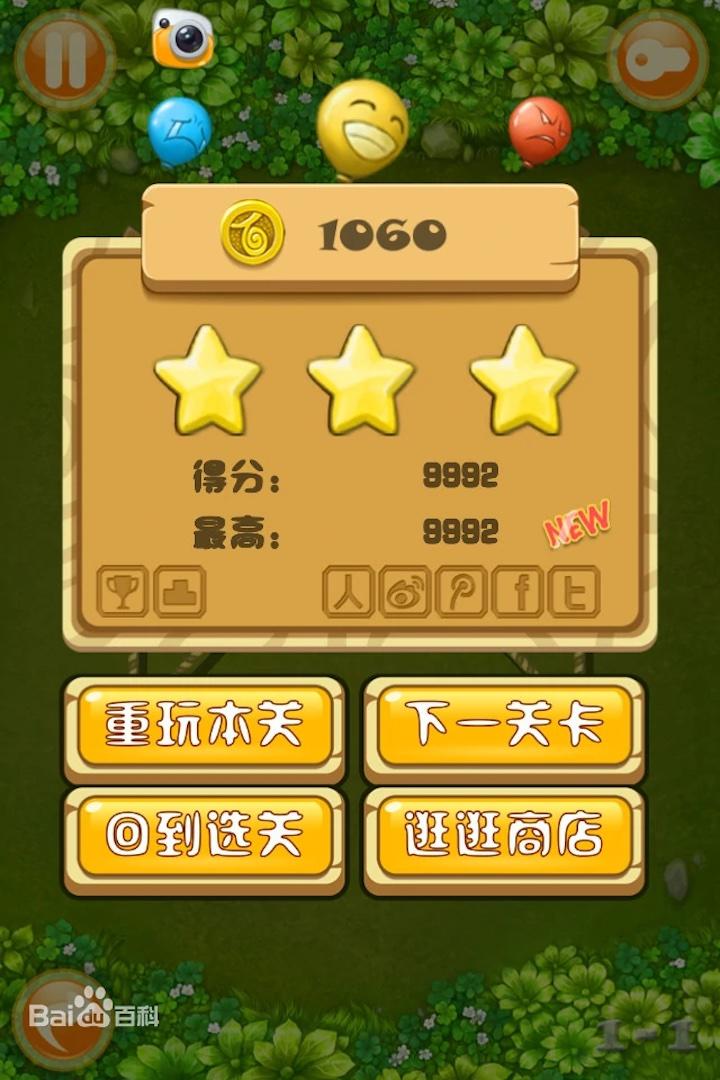Share score to Facebook
Viewport: 720px width, 1080px height.
(x=519, y=592)
